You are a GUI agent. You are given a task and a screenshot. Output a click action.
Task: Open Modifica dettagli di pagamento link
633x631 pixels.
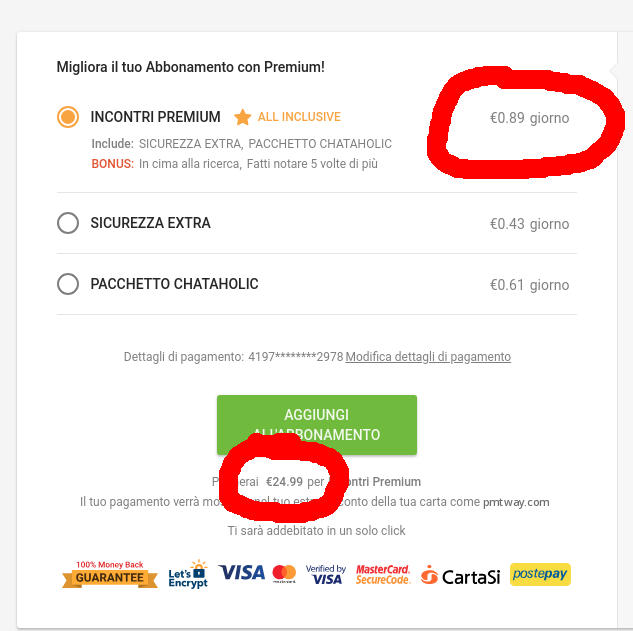(x=428, y=357)
